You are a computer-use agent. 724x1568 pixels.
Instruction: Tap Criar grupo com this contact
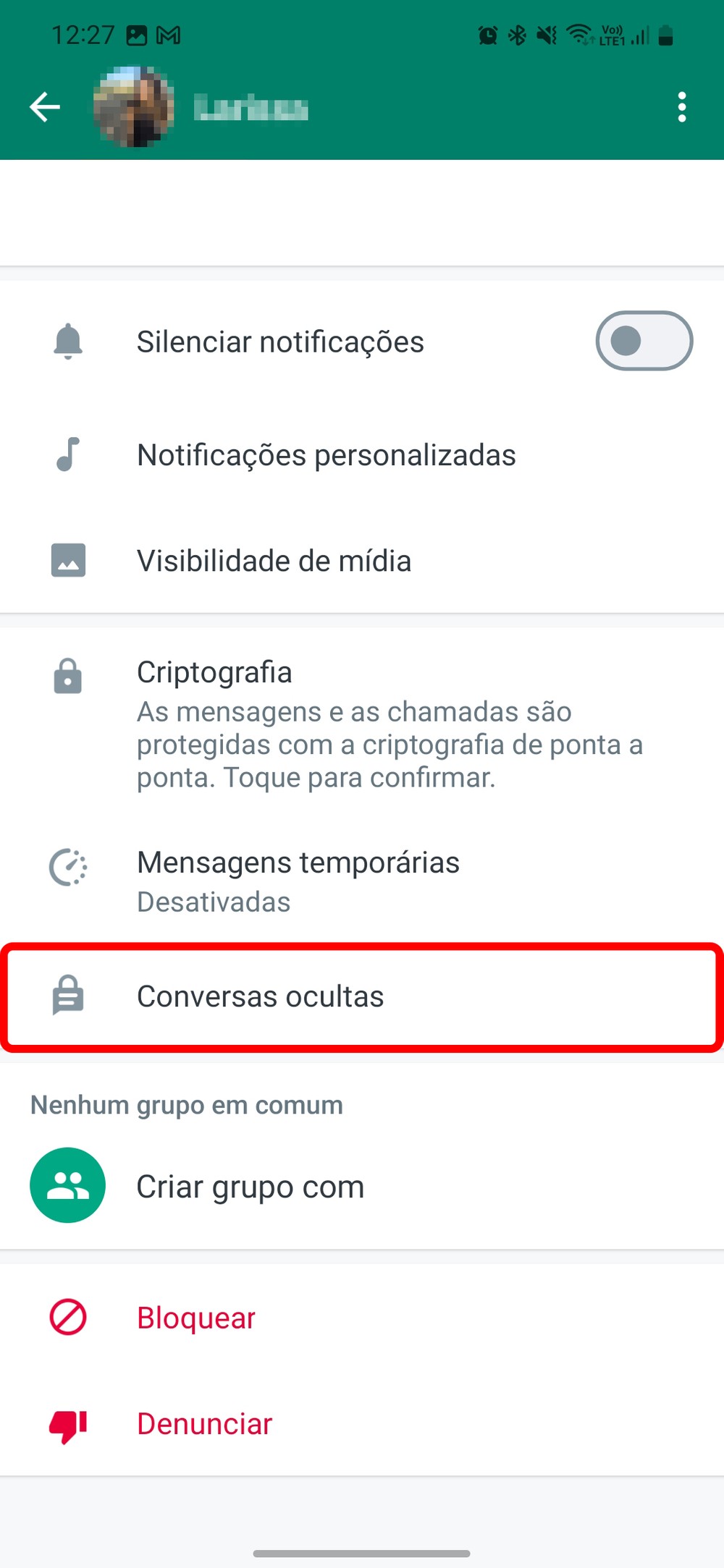[x=250, y=1187]
